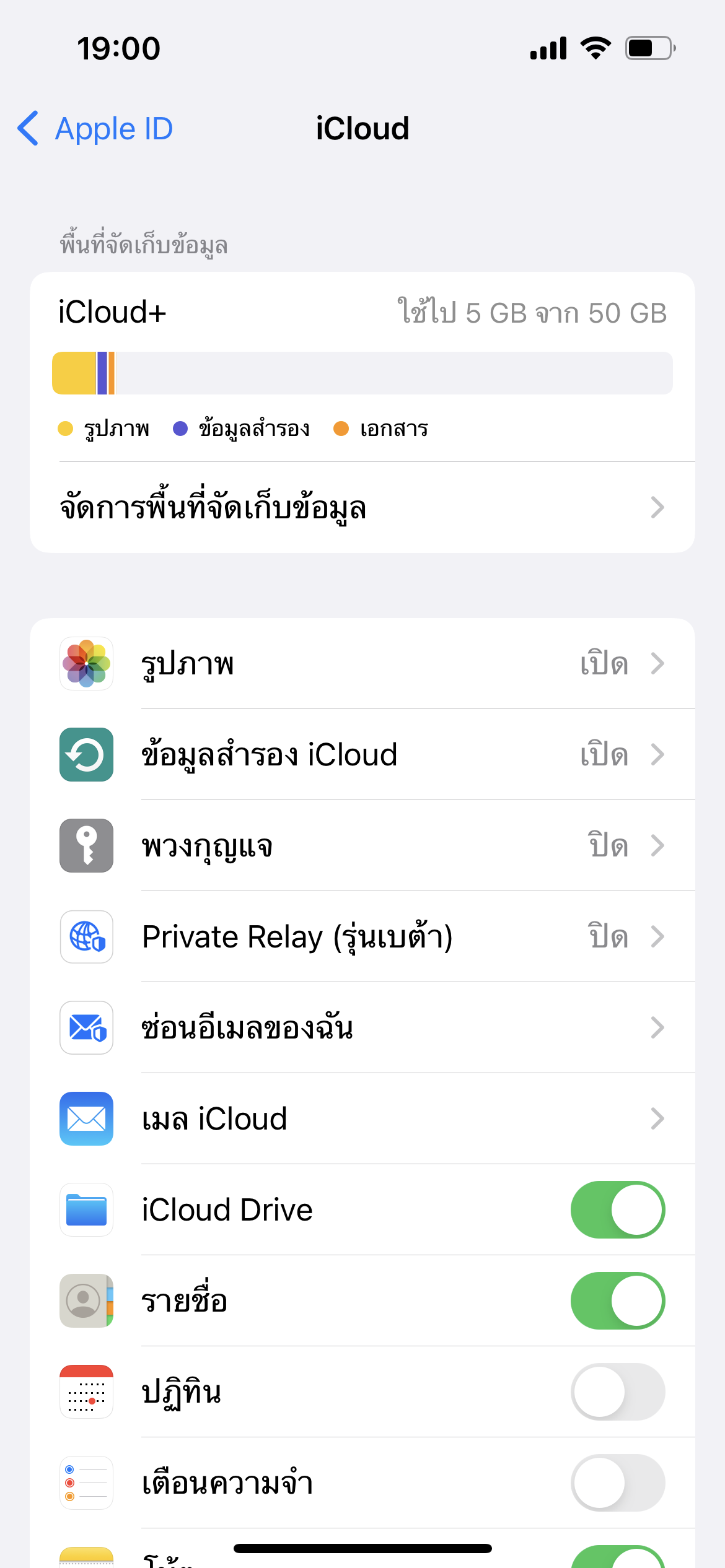Viewport: 725px width, 1568px height.
Task: Open ข้อมูลสำรอง iCloud backup settings
Action: 362,754
